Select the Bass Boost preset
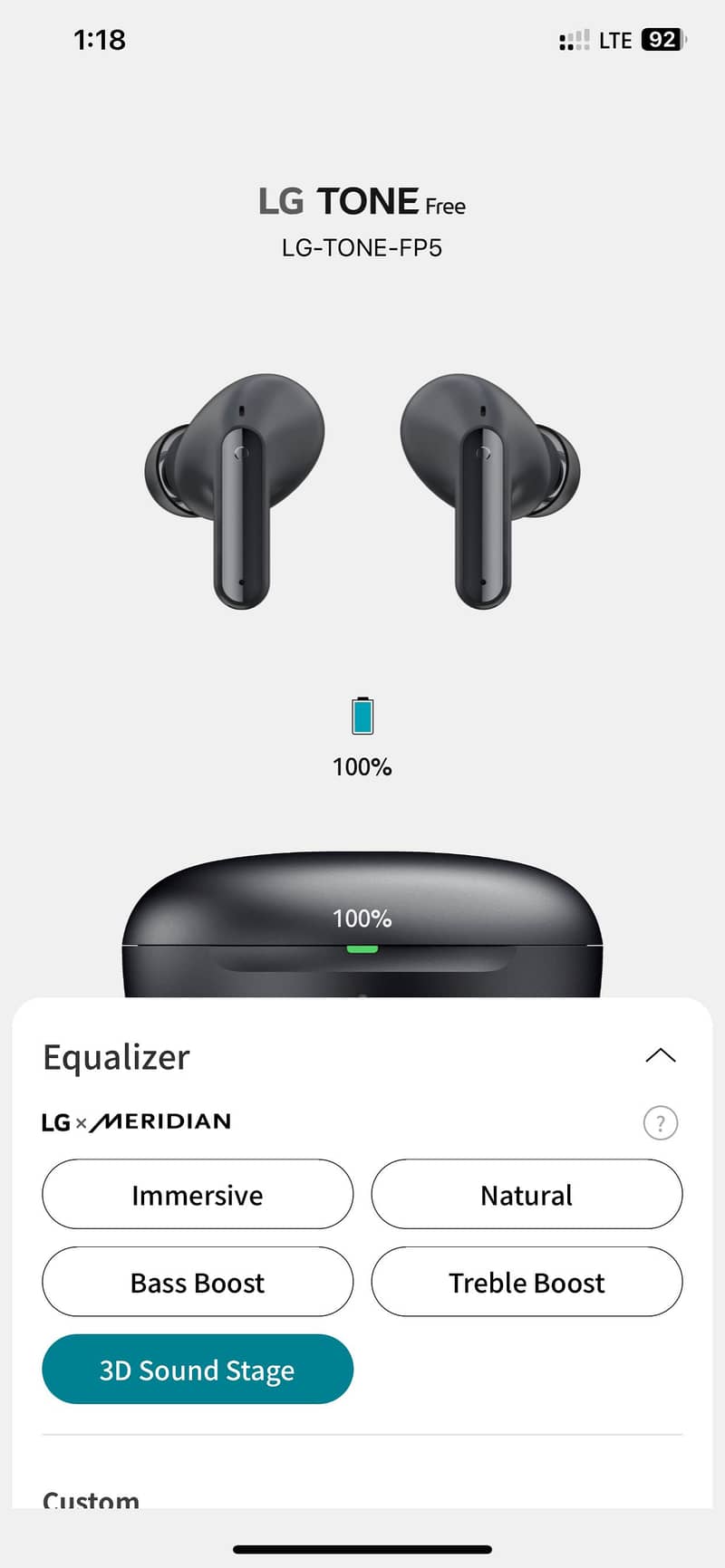 (x=197, y=1282)
